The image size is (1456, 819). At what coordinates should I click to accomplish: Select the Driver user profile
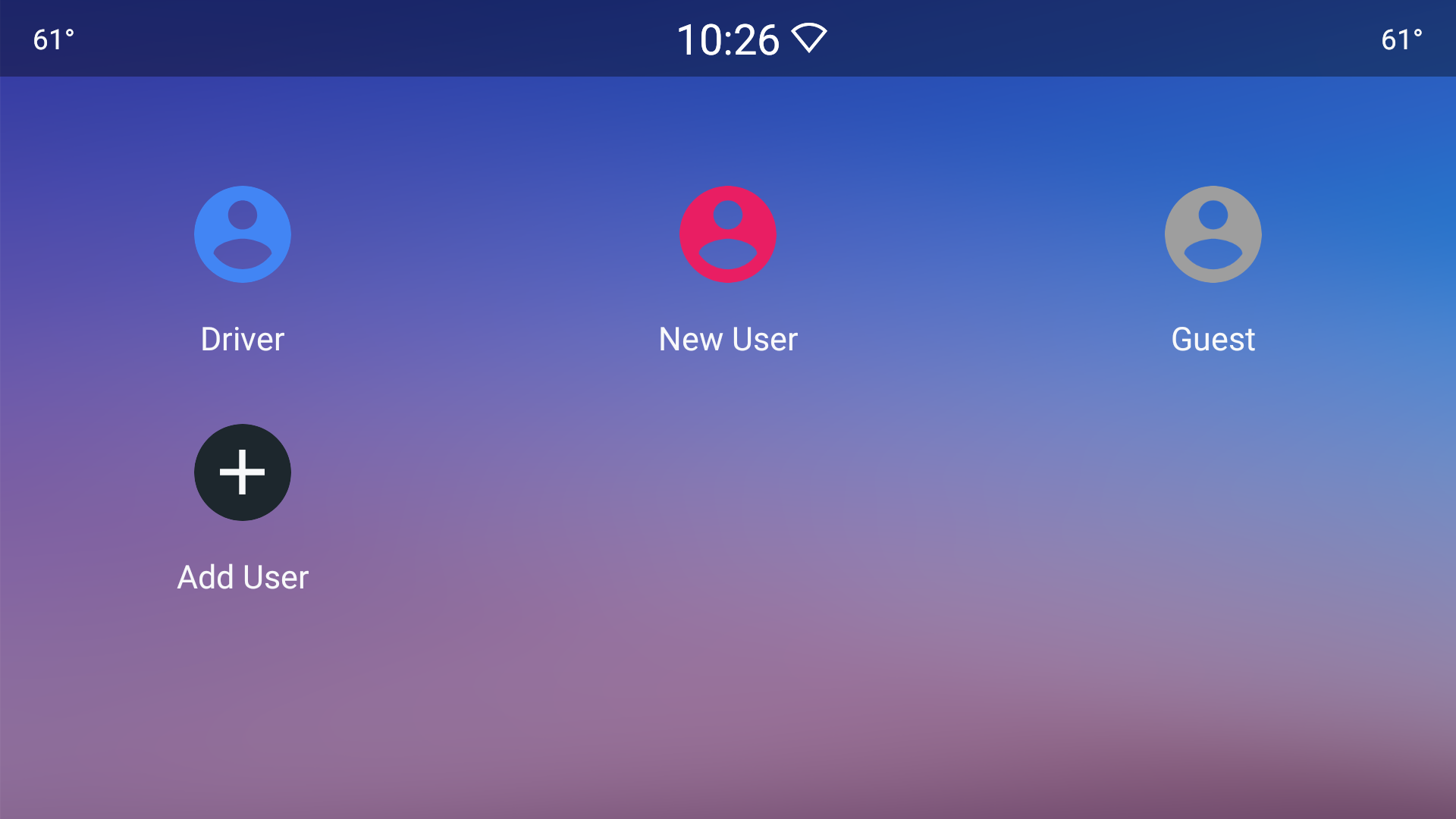tap(243, 234)
